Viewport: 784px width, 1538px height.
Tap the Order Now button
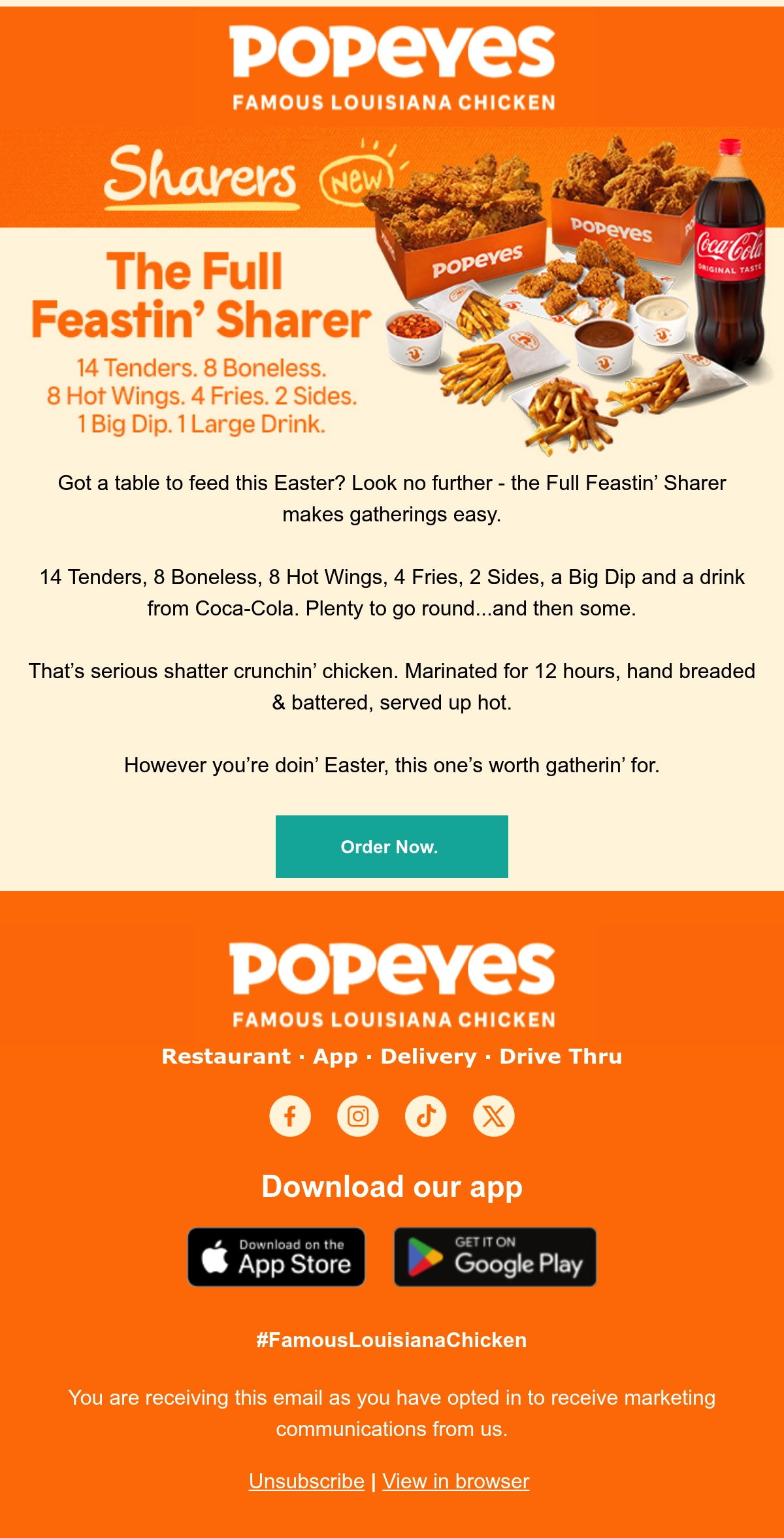coord(392,847)
